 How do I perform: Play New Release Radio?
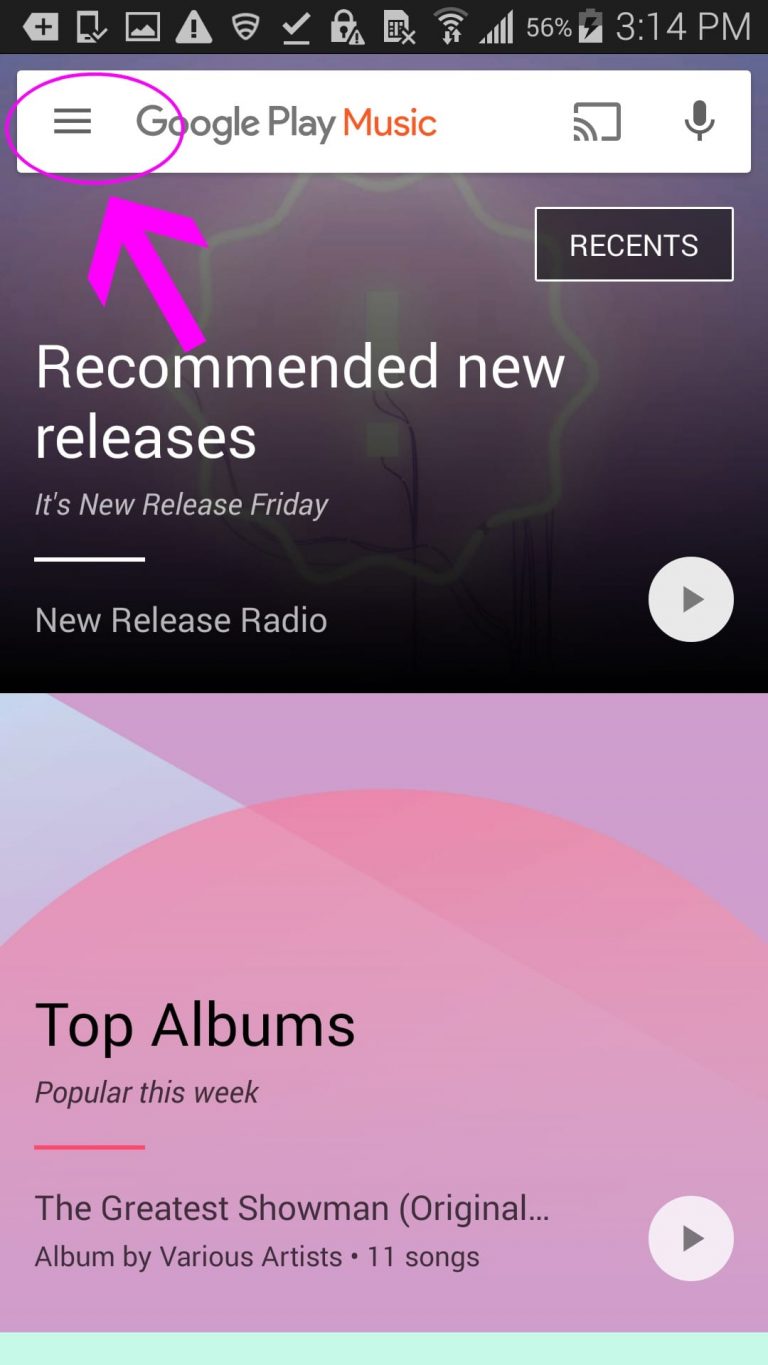click(x=691, y=599)
